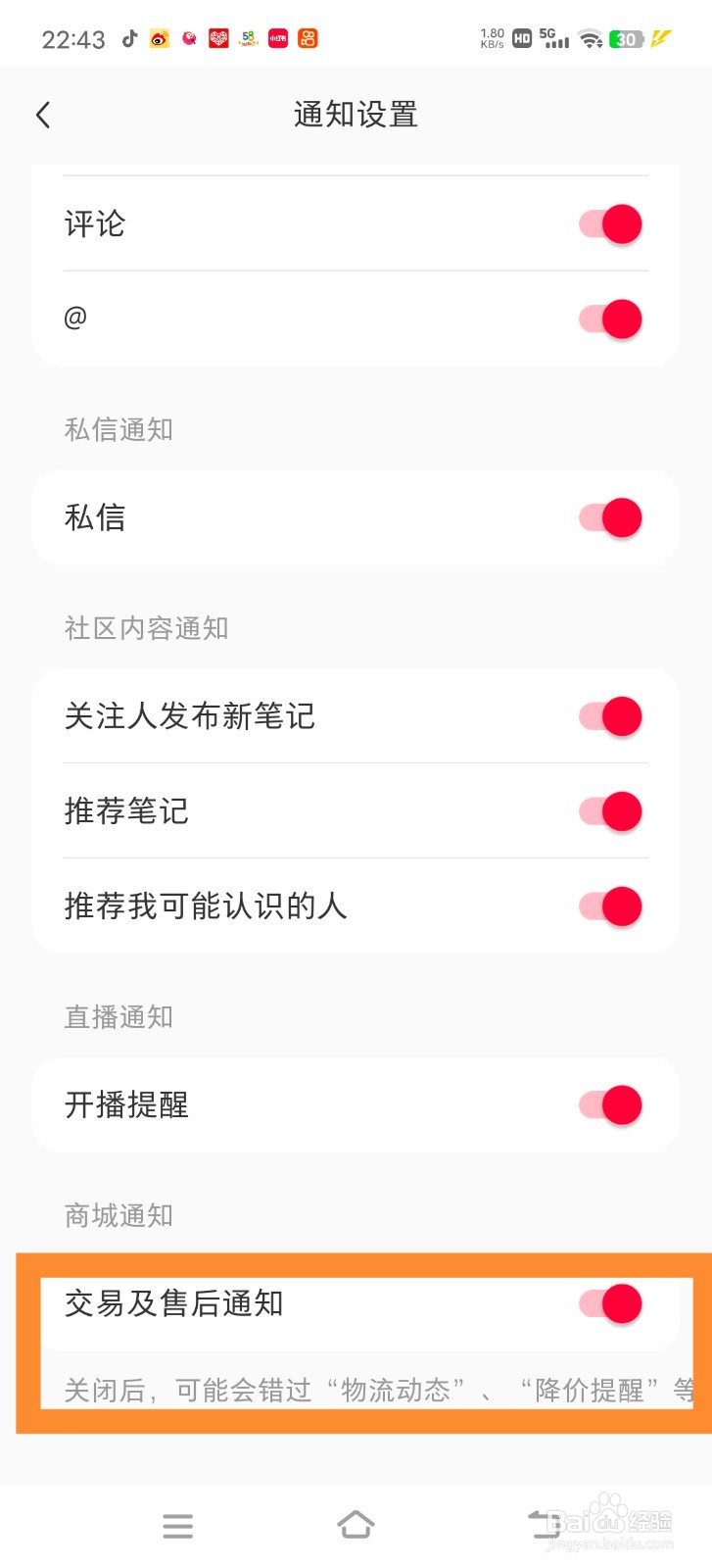The height and width of the screenshot is (1568, 712).
Task: Go back from 通知设置 page
Action: (x=43, y=115)
